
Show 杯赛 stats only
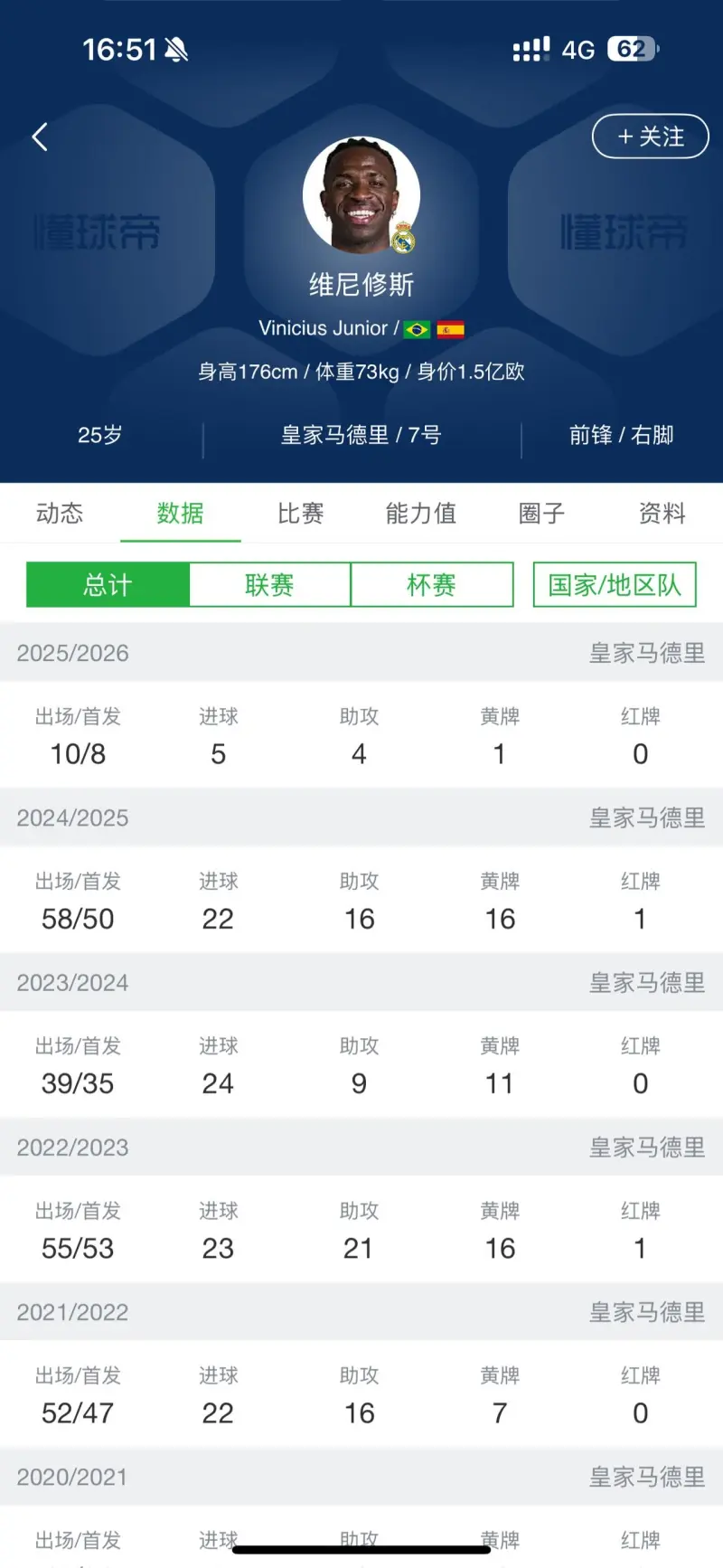coord(431,585)
